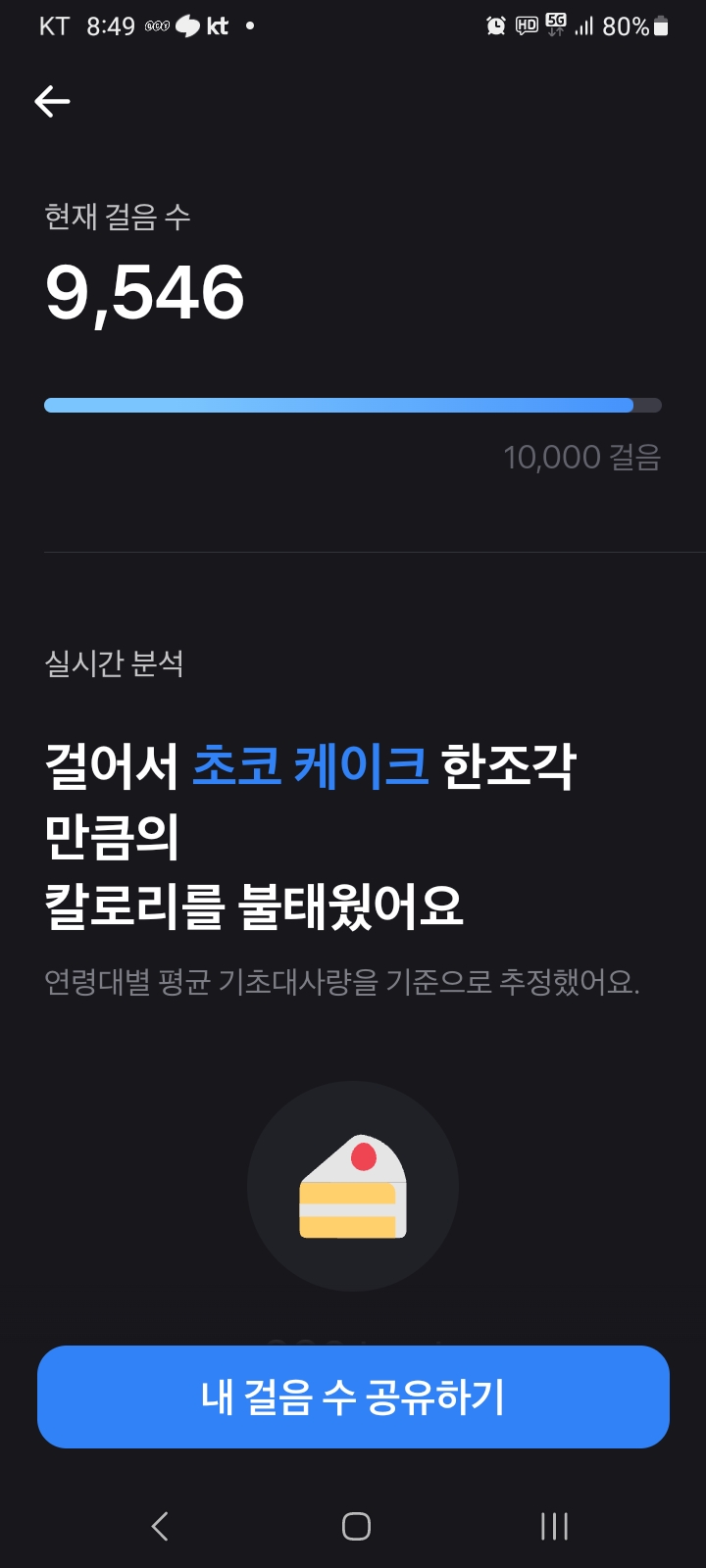Open the system recent apps view
The width and height of the screenshot is (706, 1568).
[554, 1526]
